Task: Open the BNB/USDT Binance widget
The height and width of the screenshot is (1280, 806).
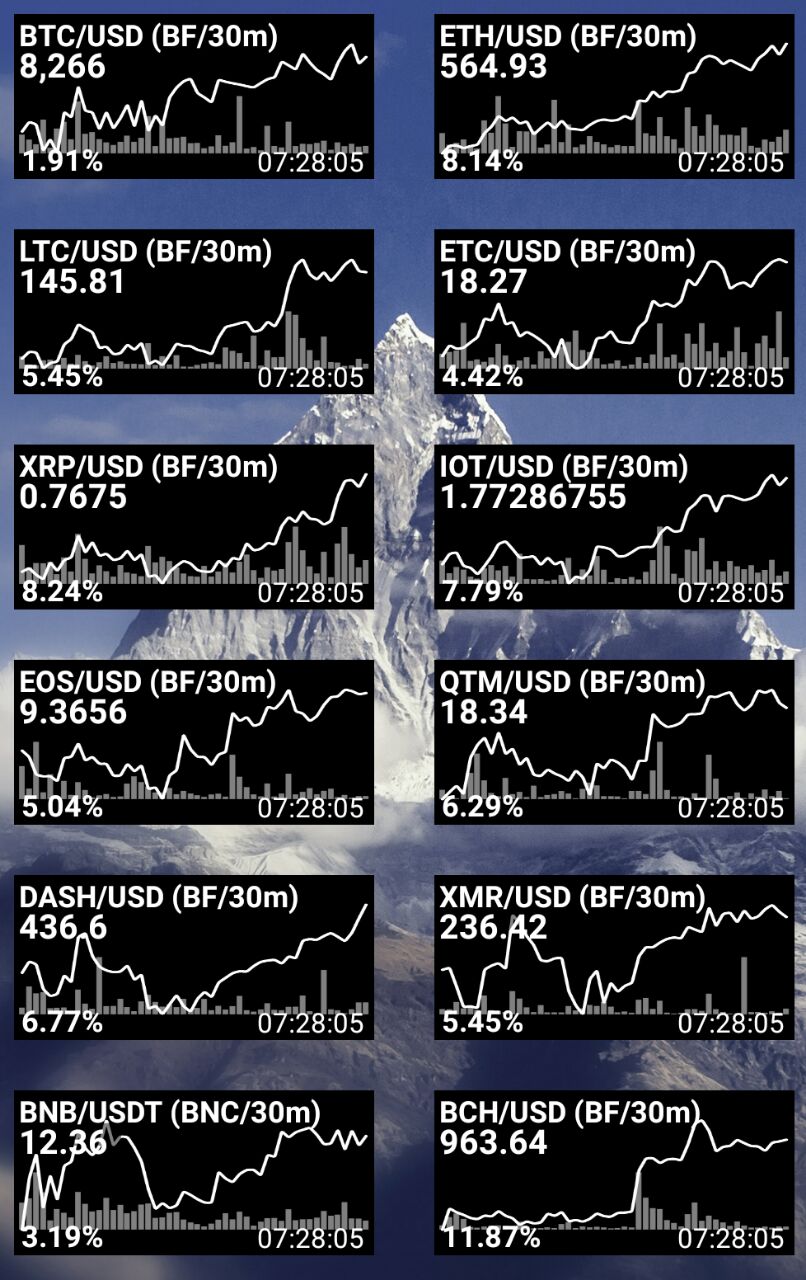Action: [x=194, y=1172]
